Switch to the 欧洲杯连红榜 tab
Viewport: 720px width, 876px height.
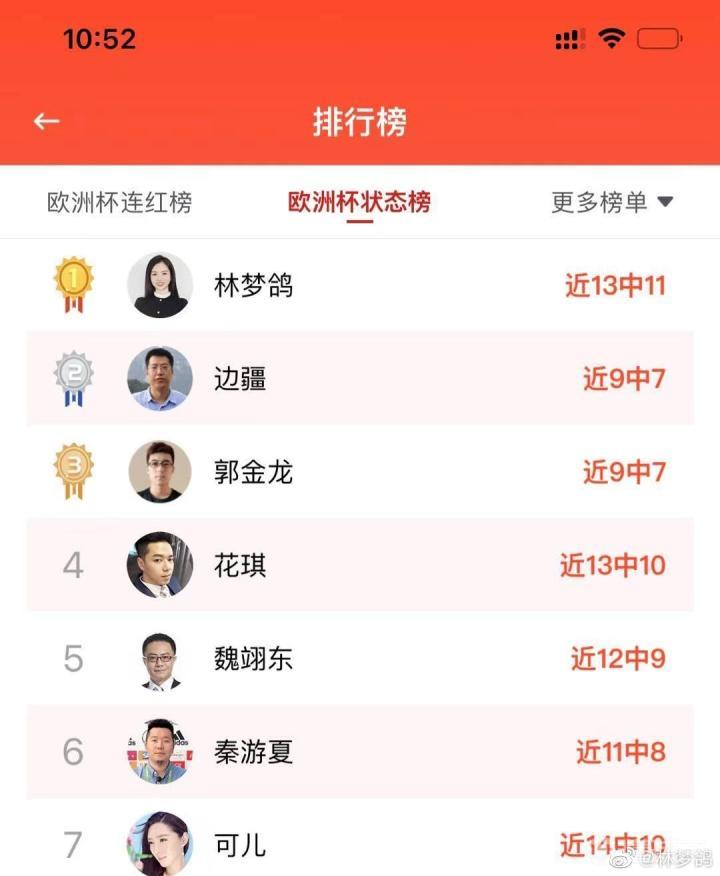tap(120, 202)
